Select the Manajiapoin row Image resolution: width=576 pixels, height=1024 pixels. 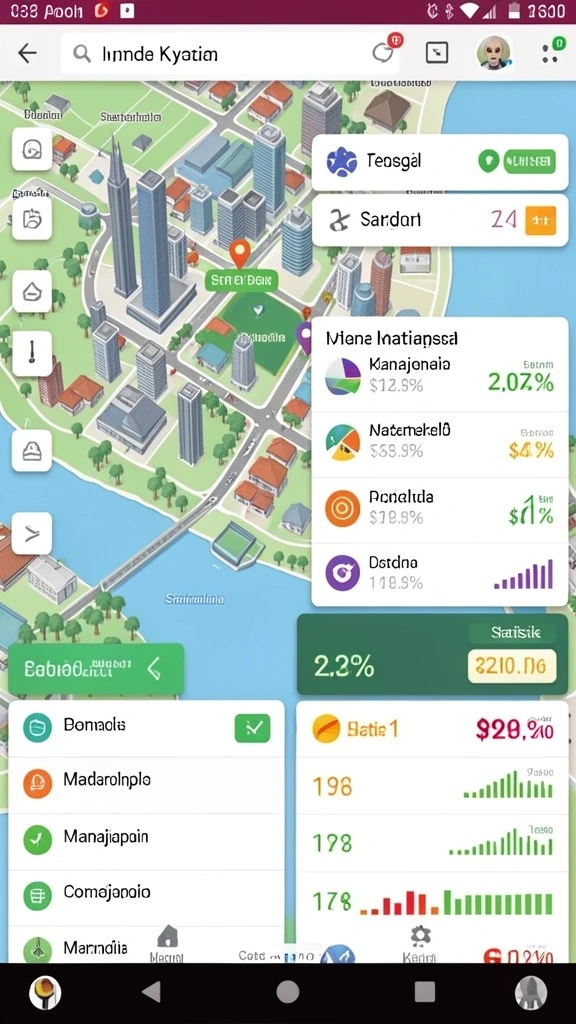pyautogui.click(x=146, y=840)
